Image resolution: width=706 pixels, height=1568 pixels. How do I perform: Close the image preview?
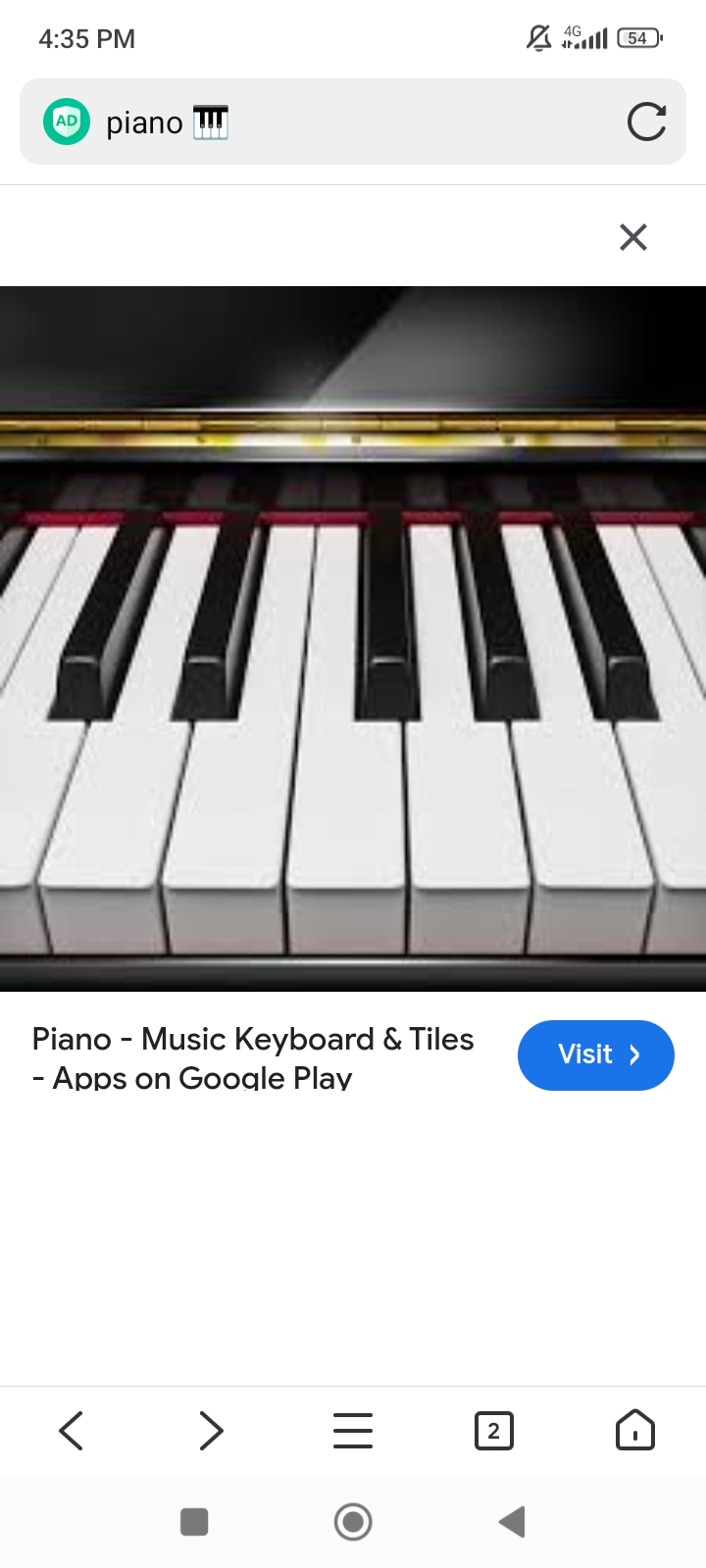pos(633,236)
